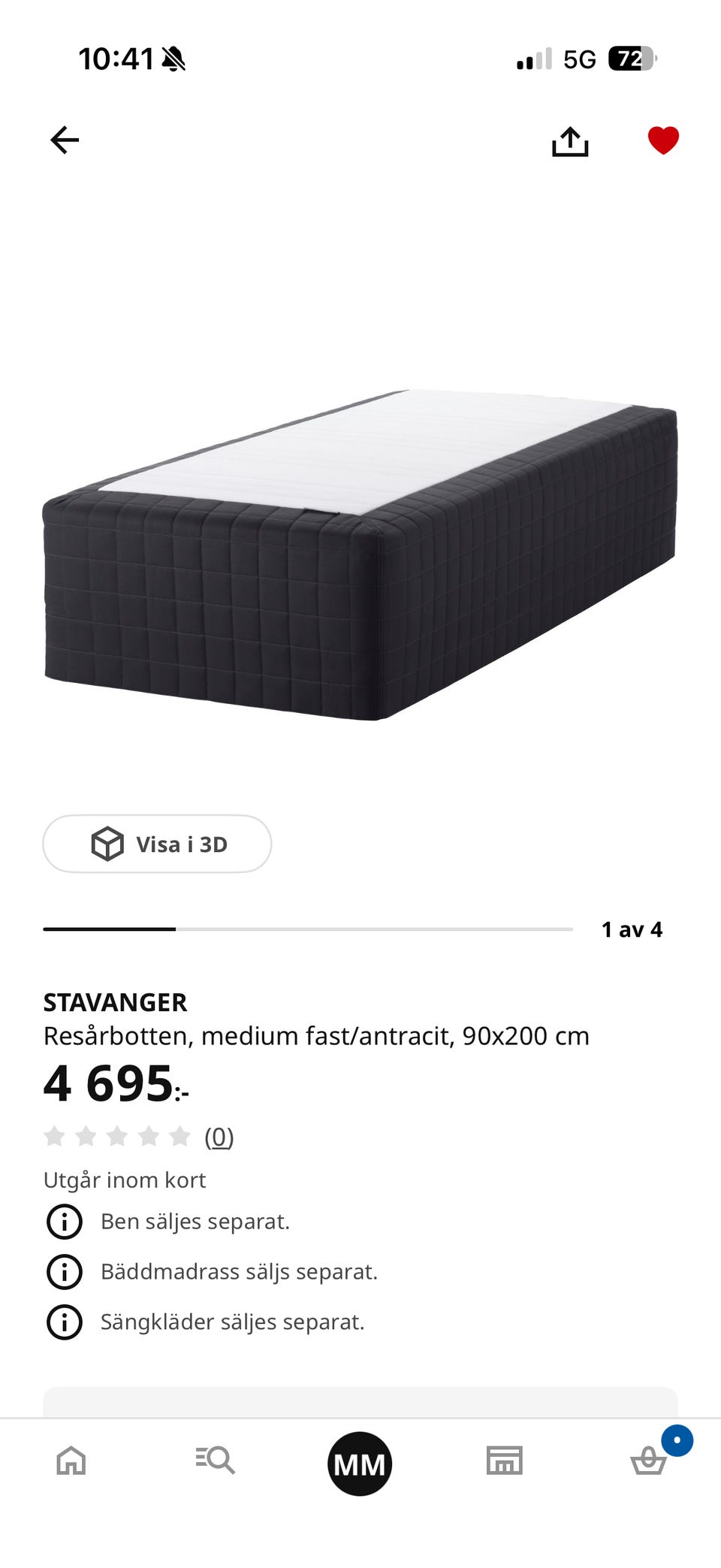Go to the home tab
Screen dimensions: 721x1568
[x=71, y=1461]
